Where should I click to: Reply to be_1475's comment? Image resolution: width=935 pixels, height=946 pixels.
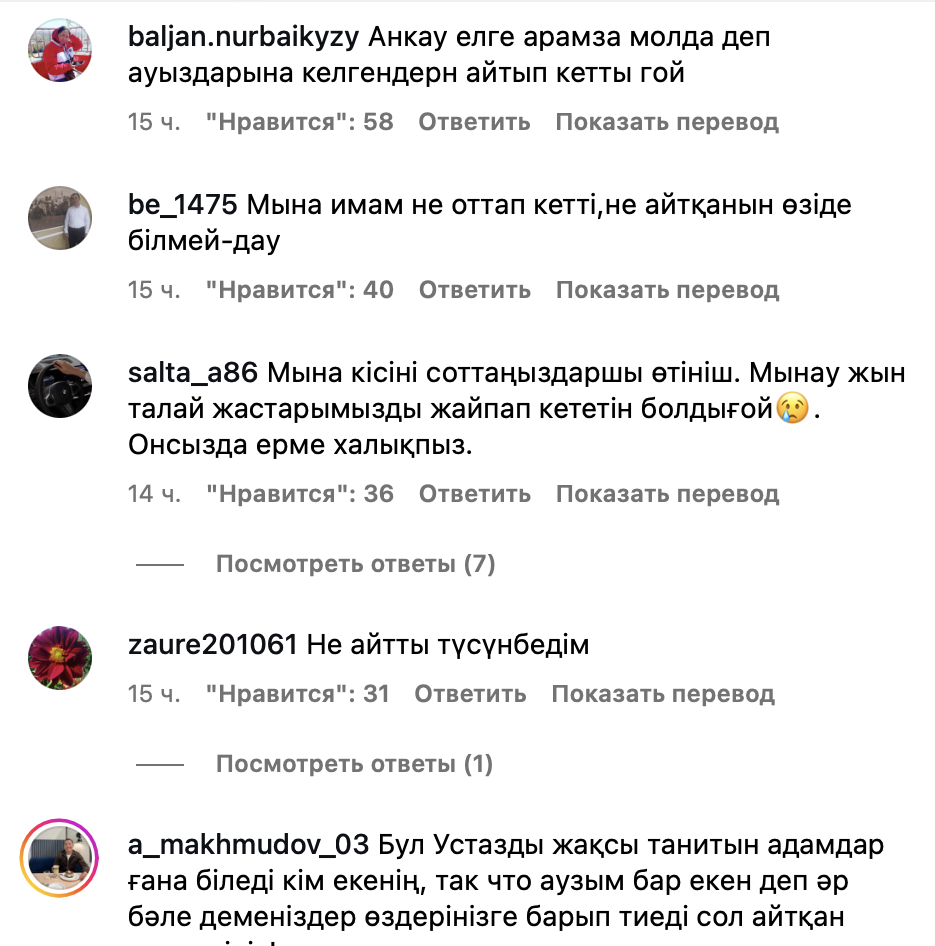click(474, 290)
